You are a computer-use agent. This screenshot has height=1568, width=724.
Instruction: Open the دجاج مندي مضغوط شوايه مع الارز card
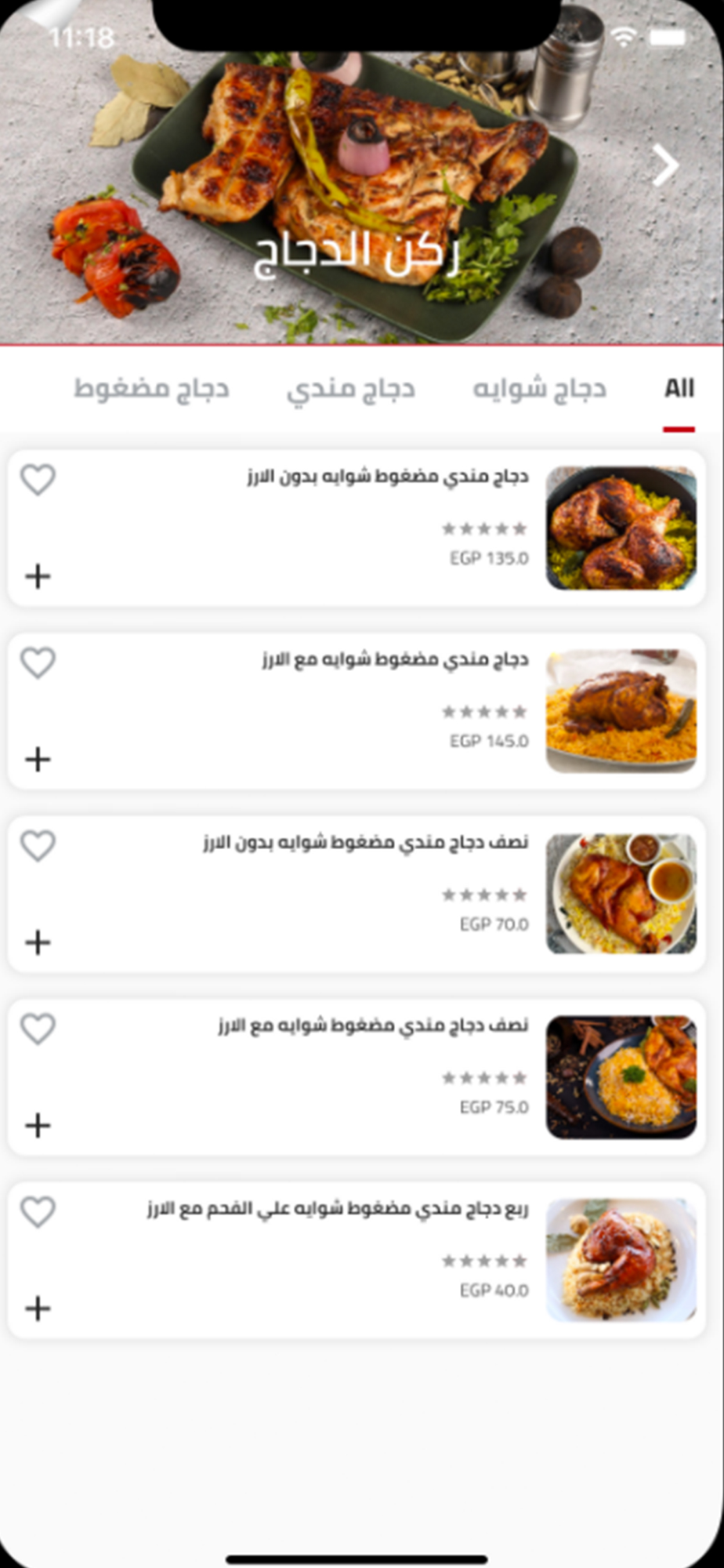coord(357,711)
